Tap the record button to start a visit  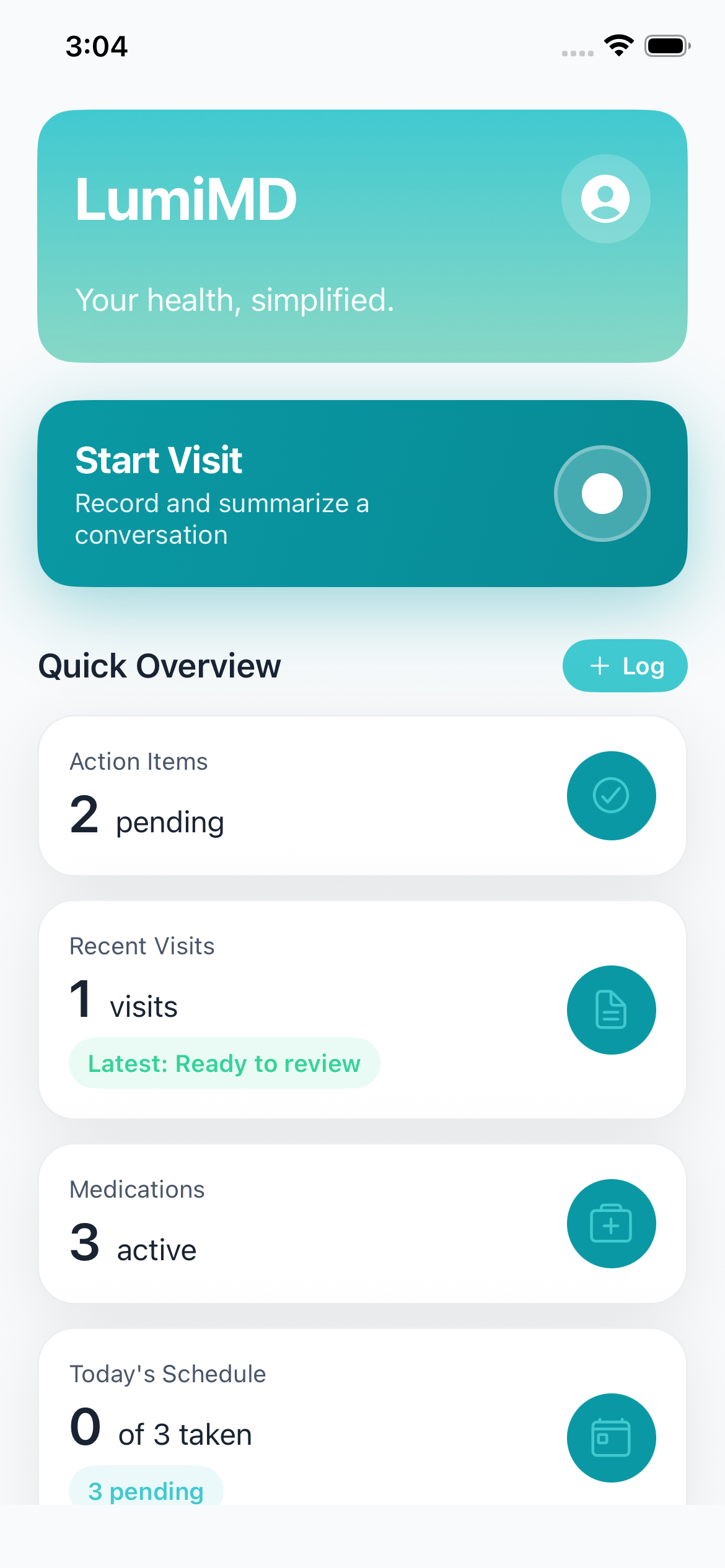coord(602,494)
